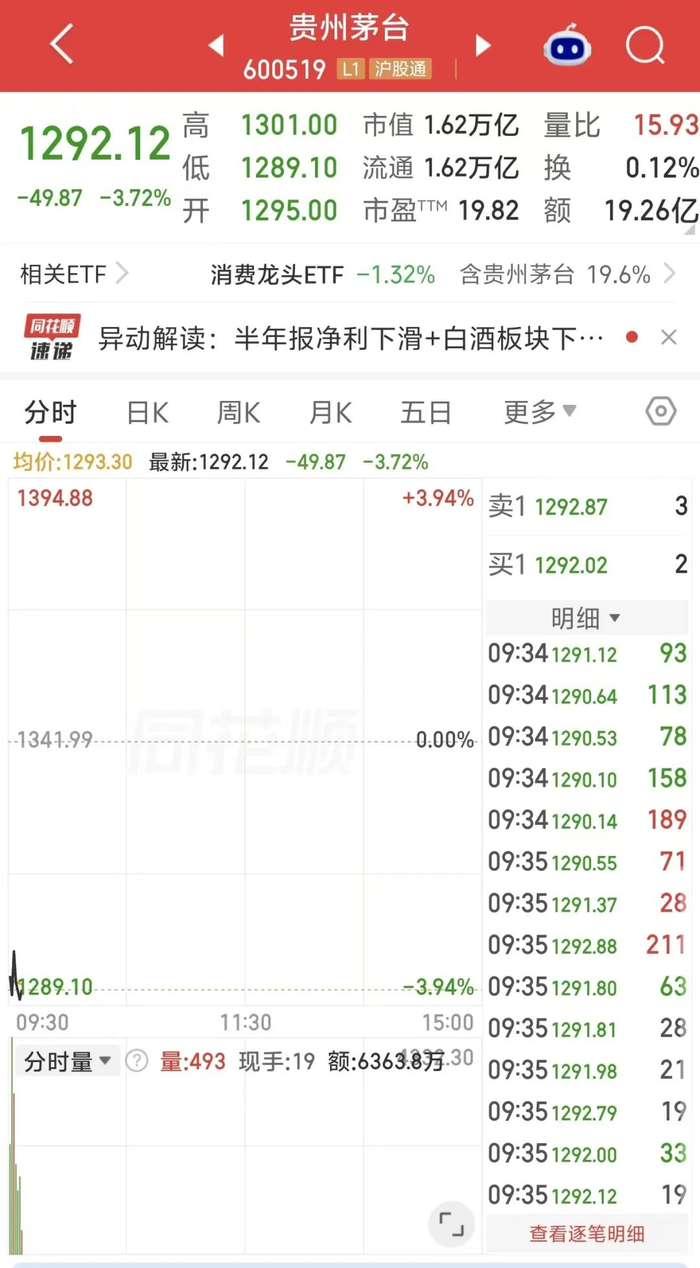
Task: Open chart settings hexagon icon
Action: click(x=661, y=411)
